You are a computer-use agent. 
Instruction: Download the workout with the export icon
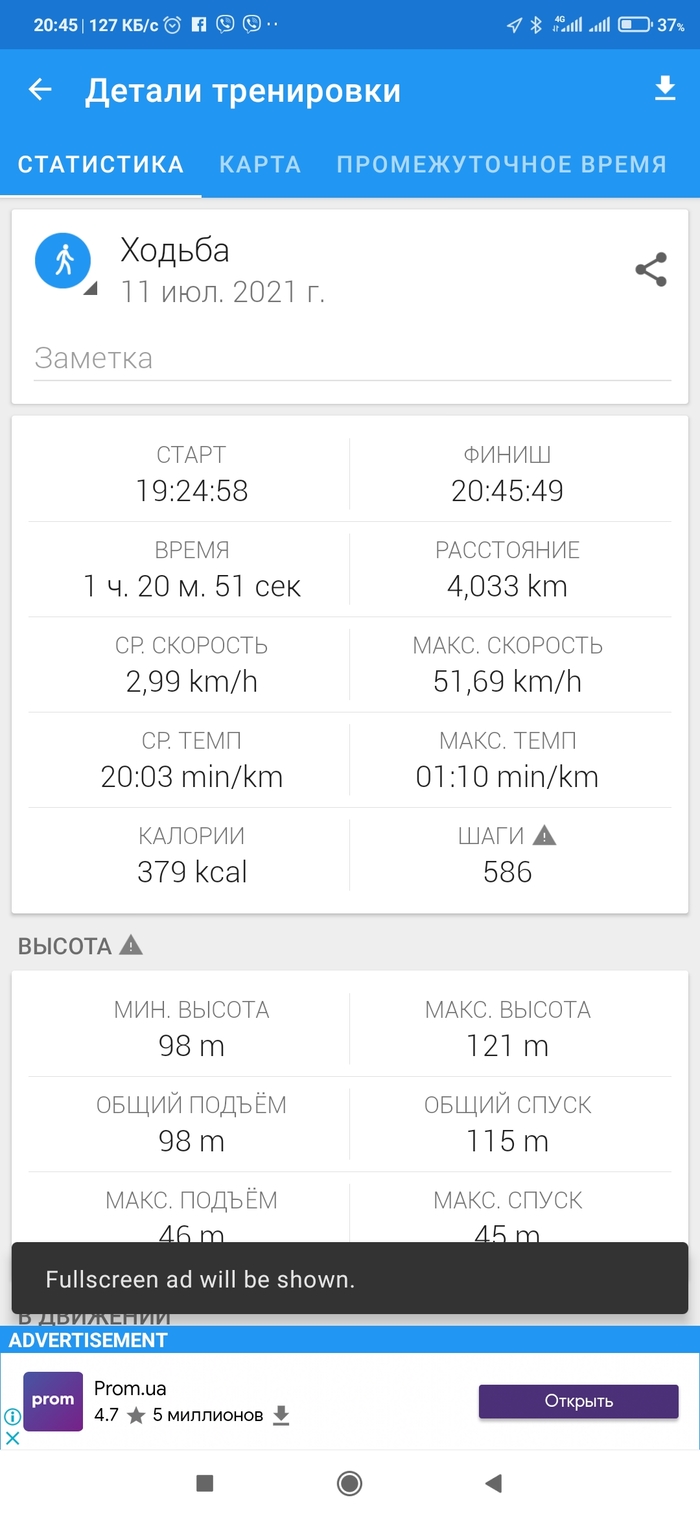click(665, 90)
